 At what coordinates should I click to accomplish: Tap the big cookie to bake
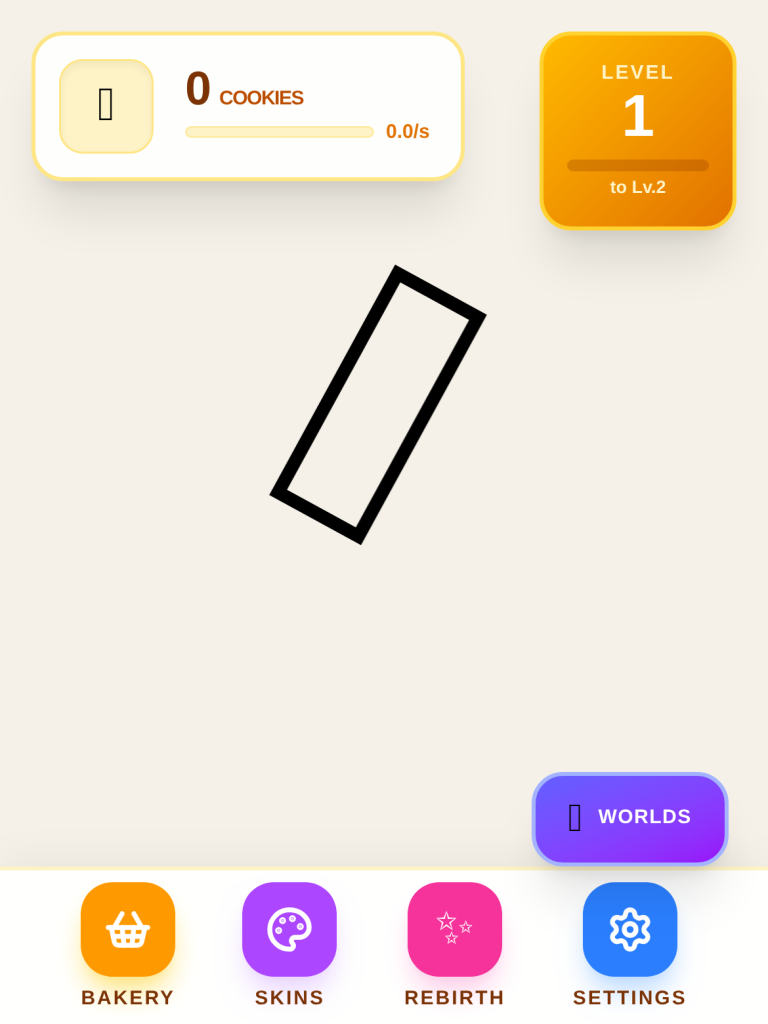point(378,405)
